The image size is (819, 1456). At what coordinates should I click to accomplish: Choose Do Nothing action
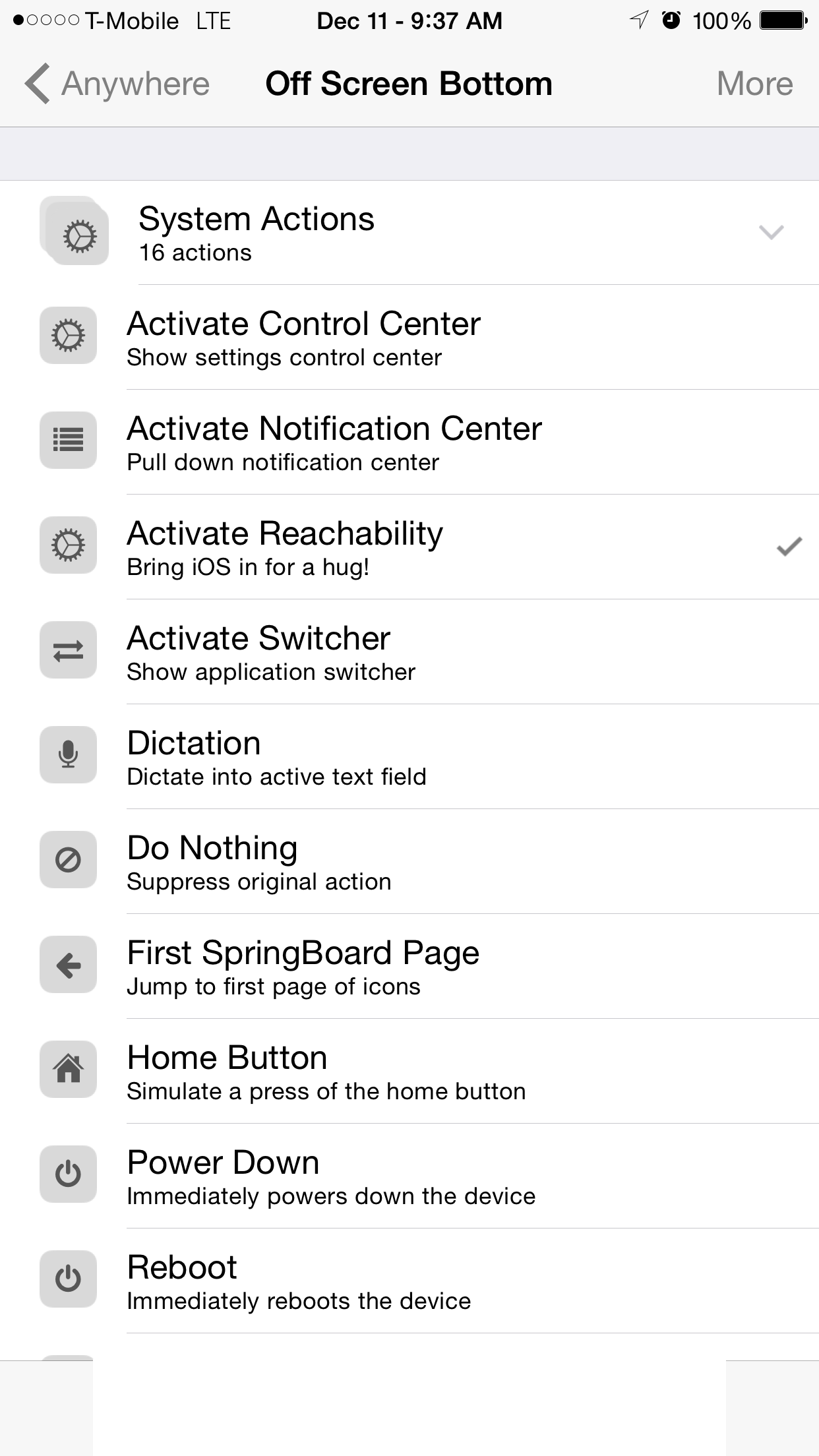pos(409,861)
